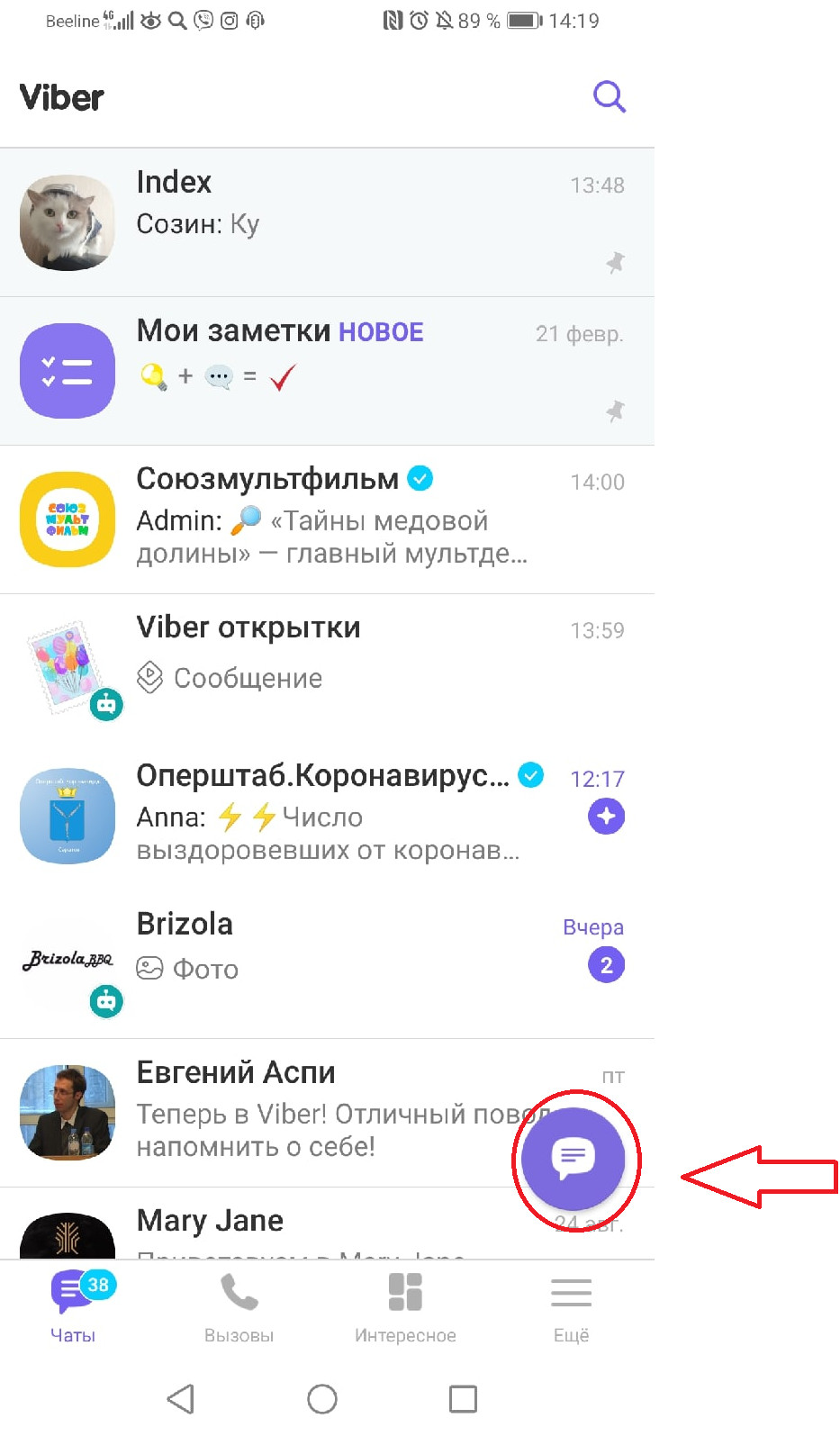This screenshot has height=1436, width=840.
Task: Tap the system back button
Action: [181, 1398]
